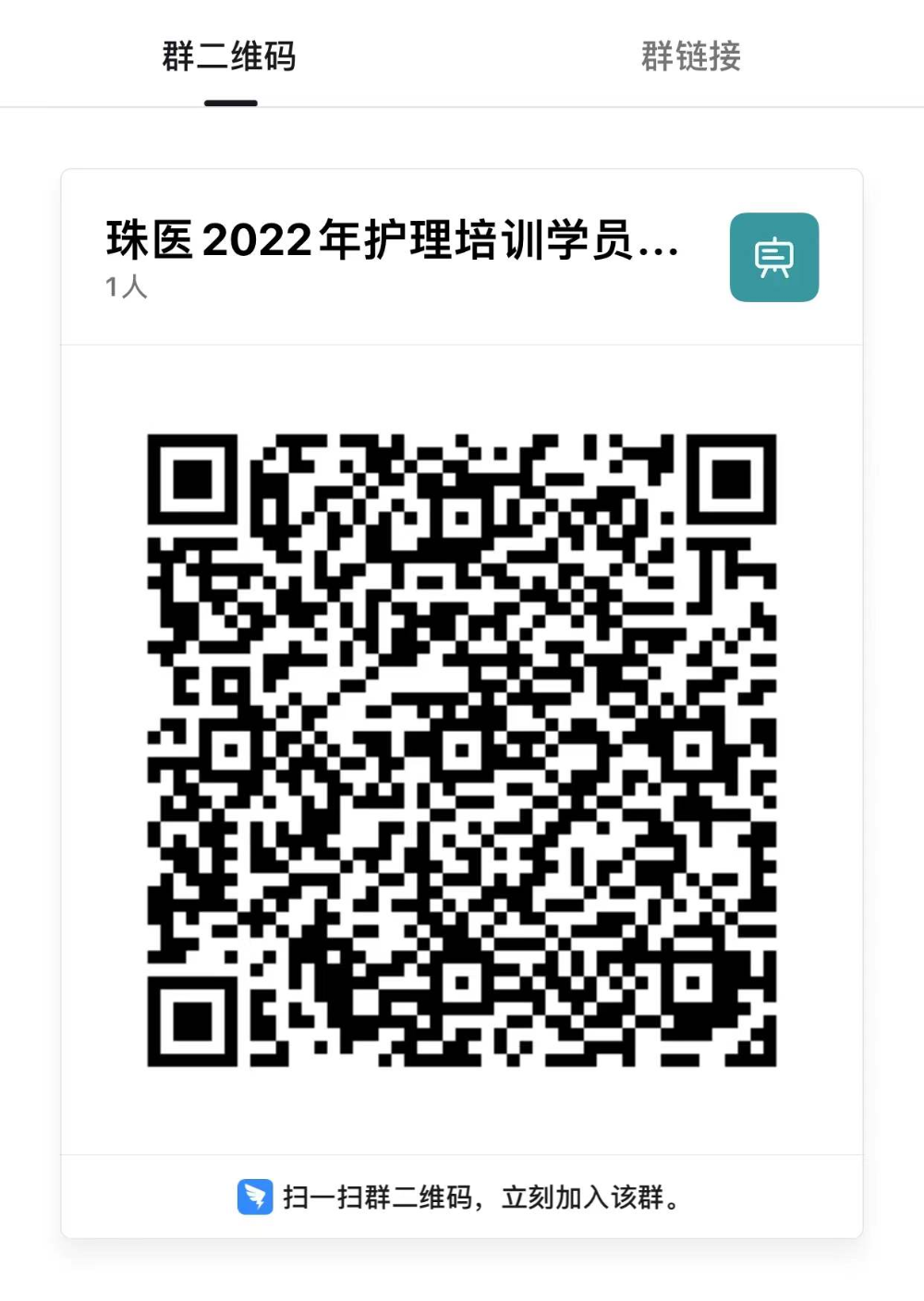Select the 群二维码 tab
Screen dimensions: 924x1301
(x=229, y=56)
